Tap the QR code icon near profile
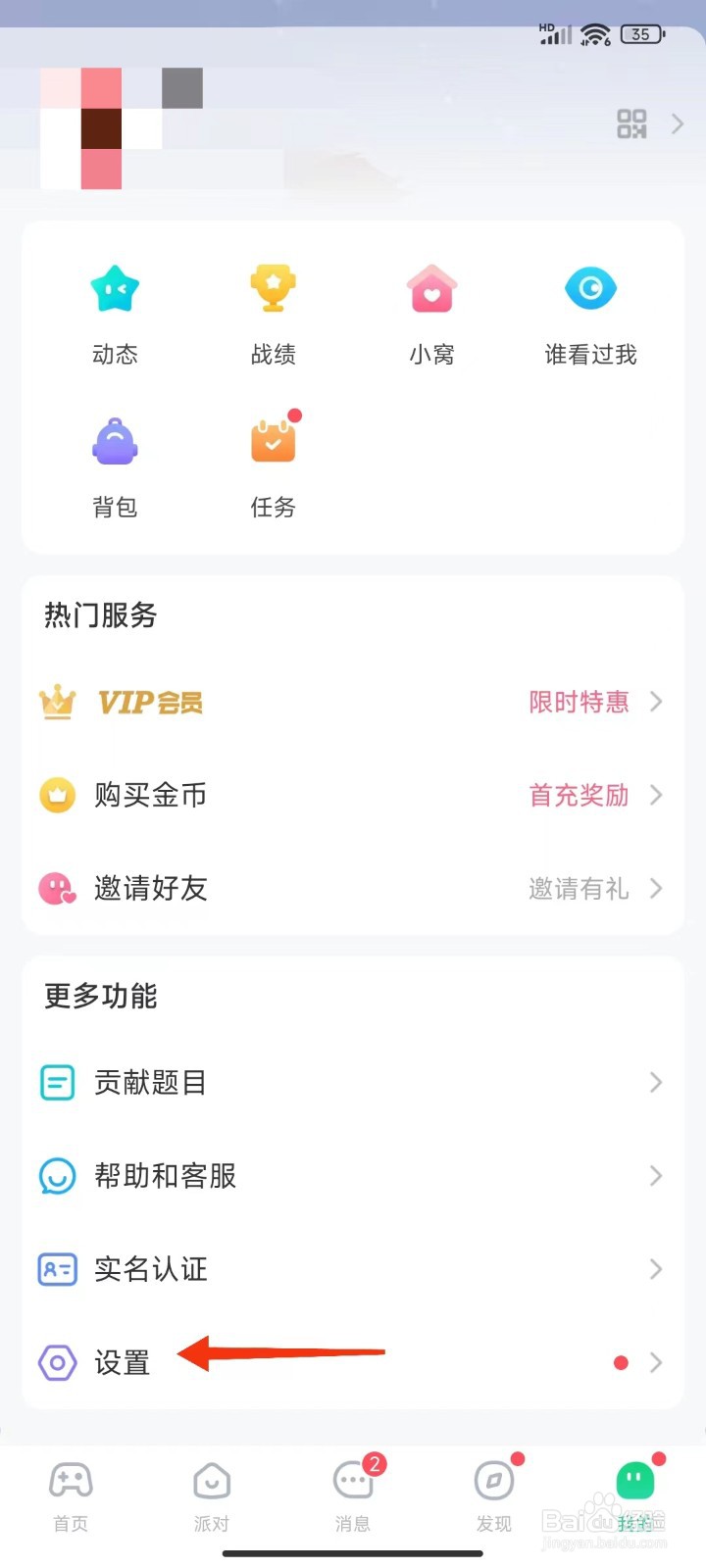This screenshot has height=1568, width=706. (632, 122)
